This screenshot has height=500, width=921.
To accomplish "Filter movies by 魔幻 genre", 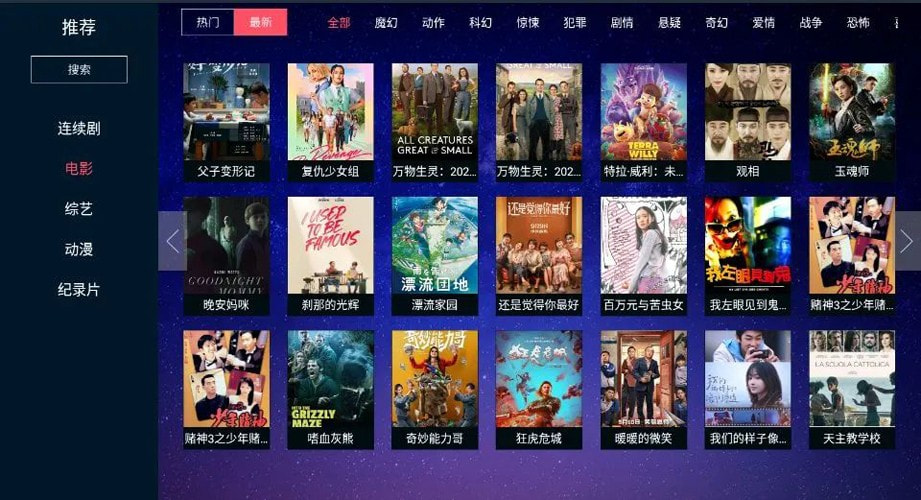I will [x=386, y=22].
